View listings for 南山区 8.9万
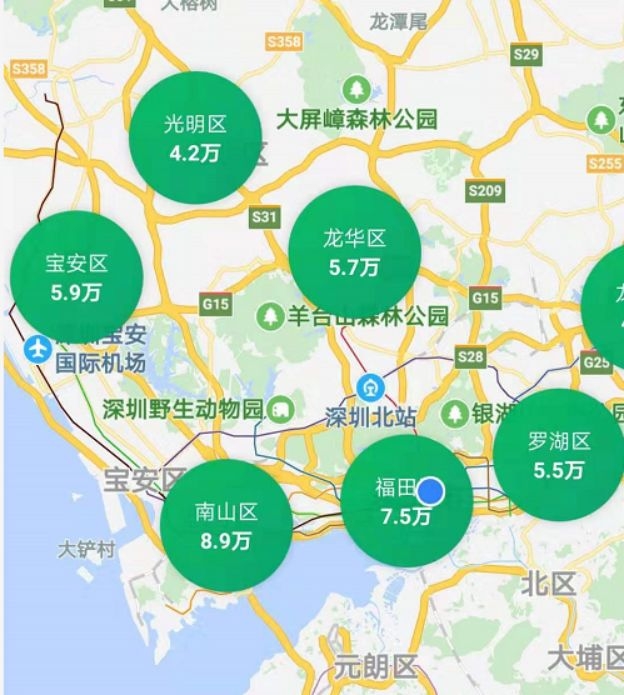Screen dimensions: 624x695 tap(227, 526)
